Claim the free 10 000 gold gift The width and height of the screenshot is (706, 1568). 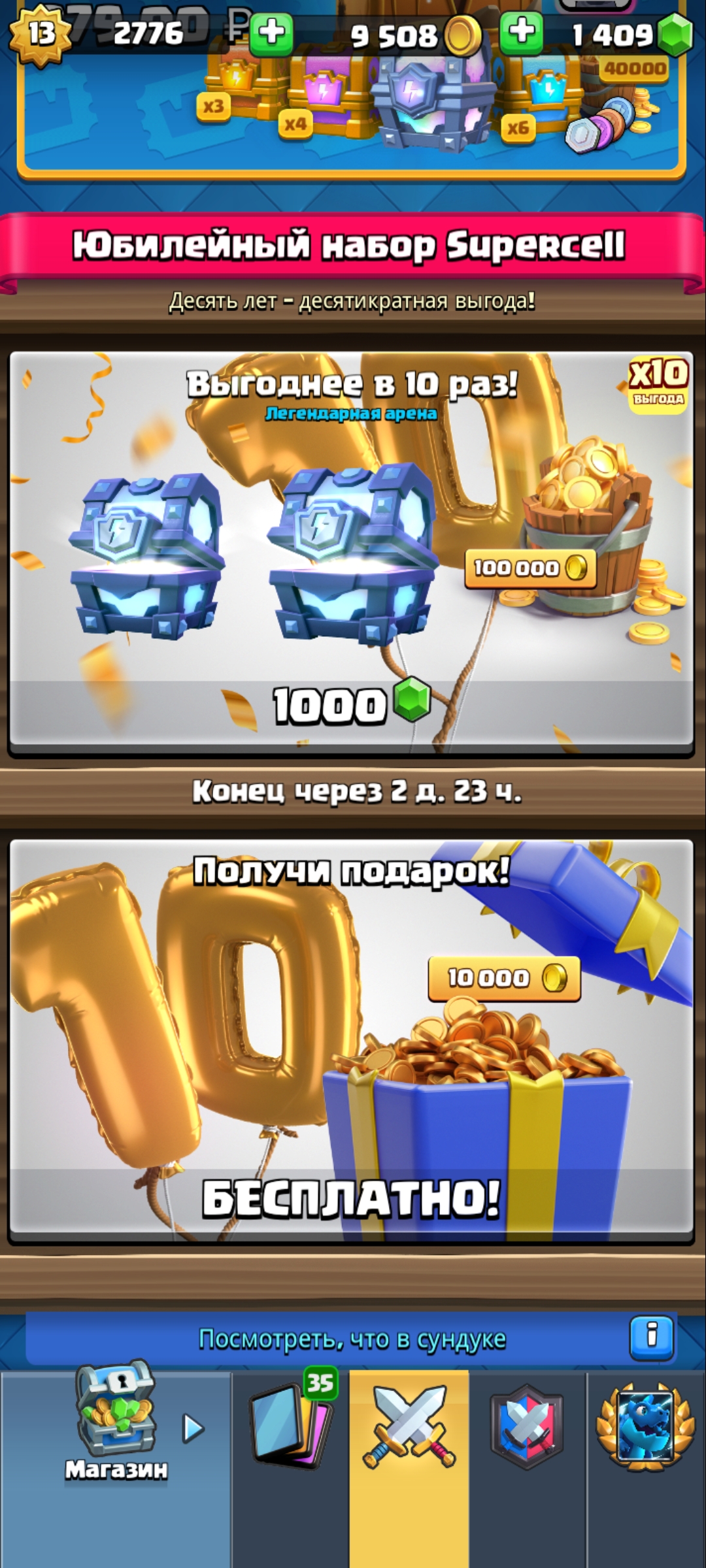pos(351,1041)
